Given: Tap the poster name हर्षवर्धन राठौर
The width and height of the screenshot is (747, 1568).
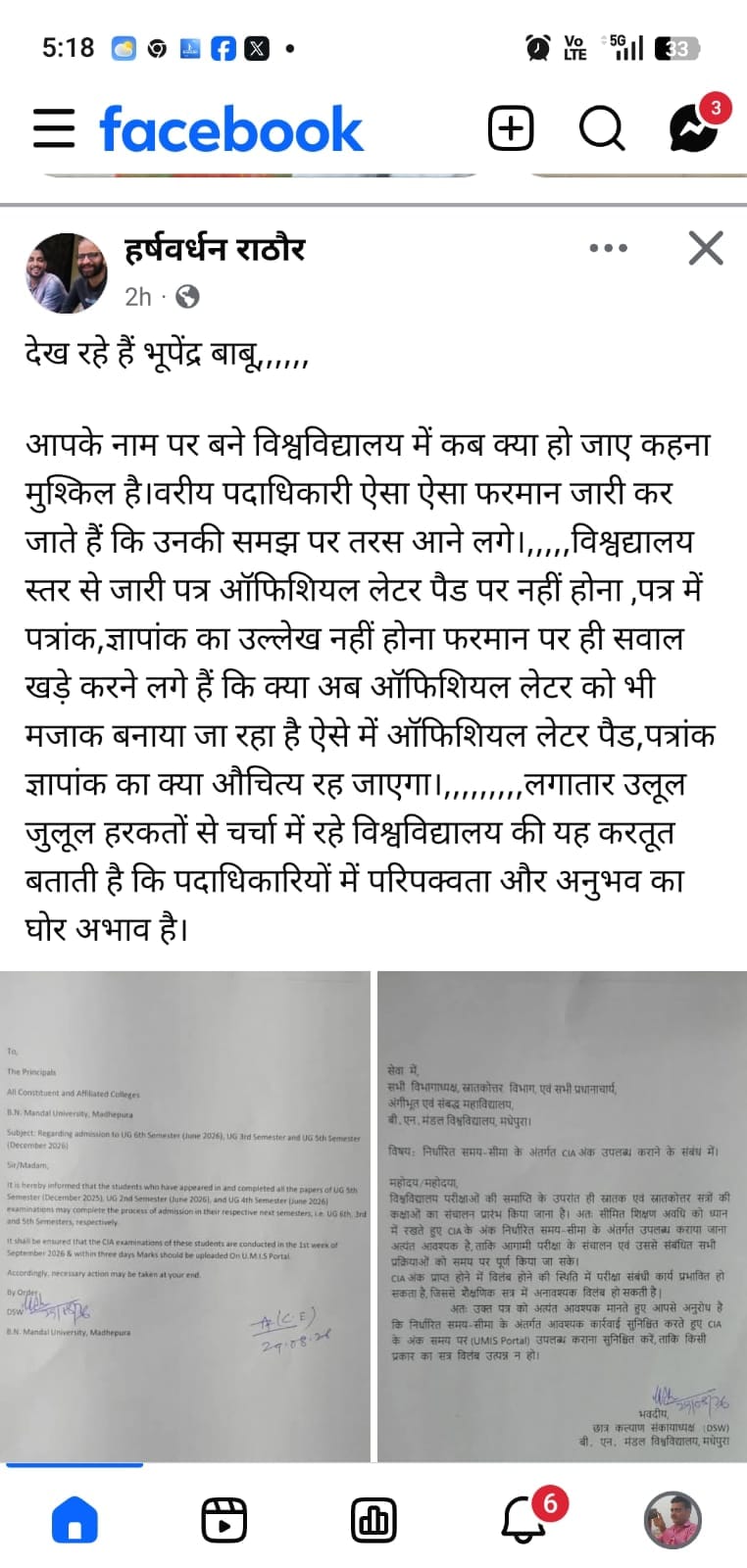Looking at the screenshot, I should pyautogui.click(x=215, y=249).
